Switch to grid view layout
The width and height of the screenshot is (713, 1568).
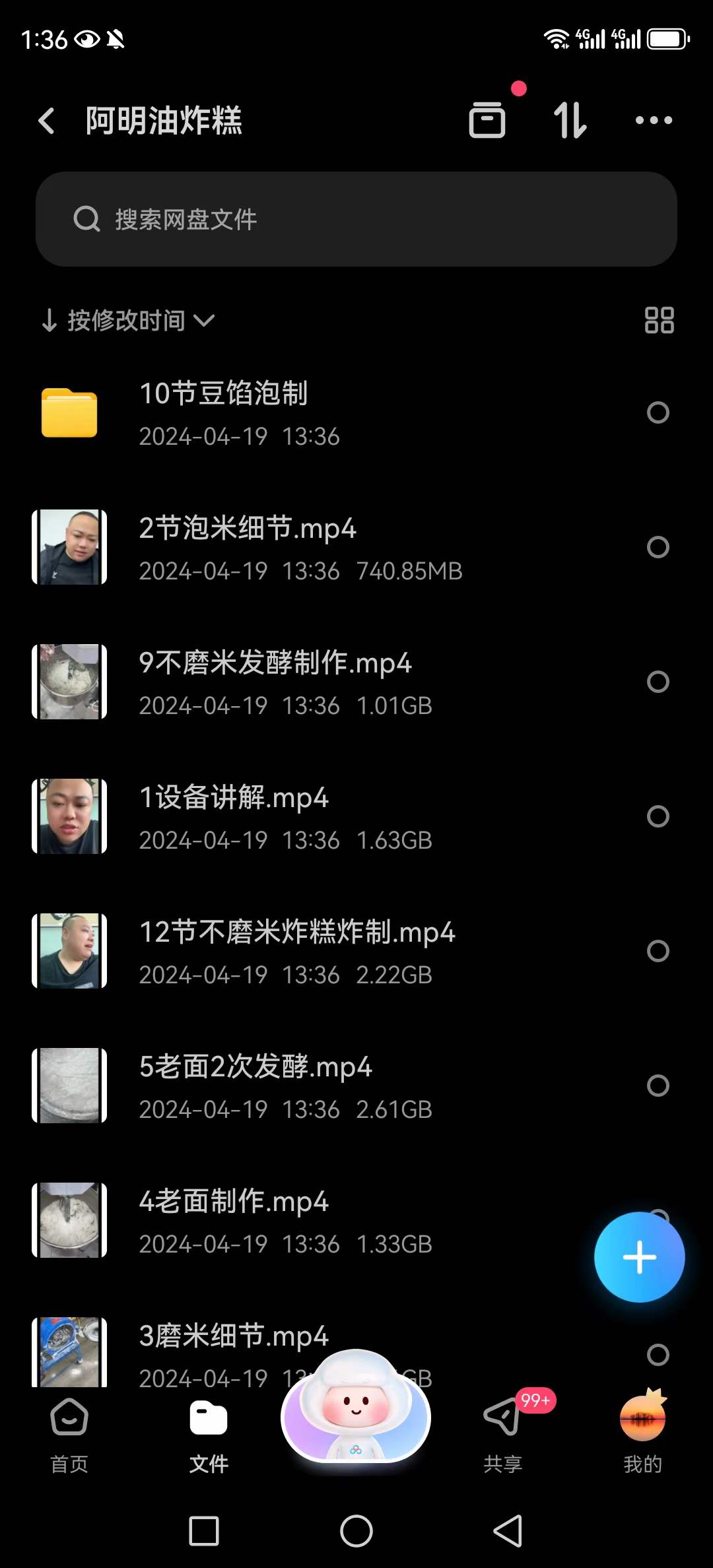pos(659,319)
